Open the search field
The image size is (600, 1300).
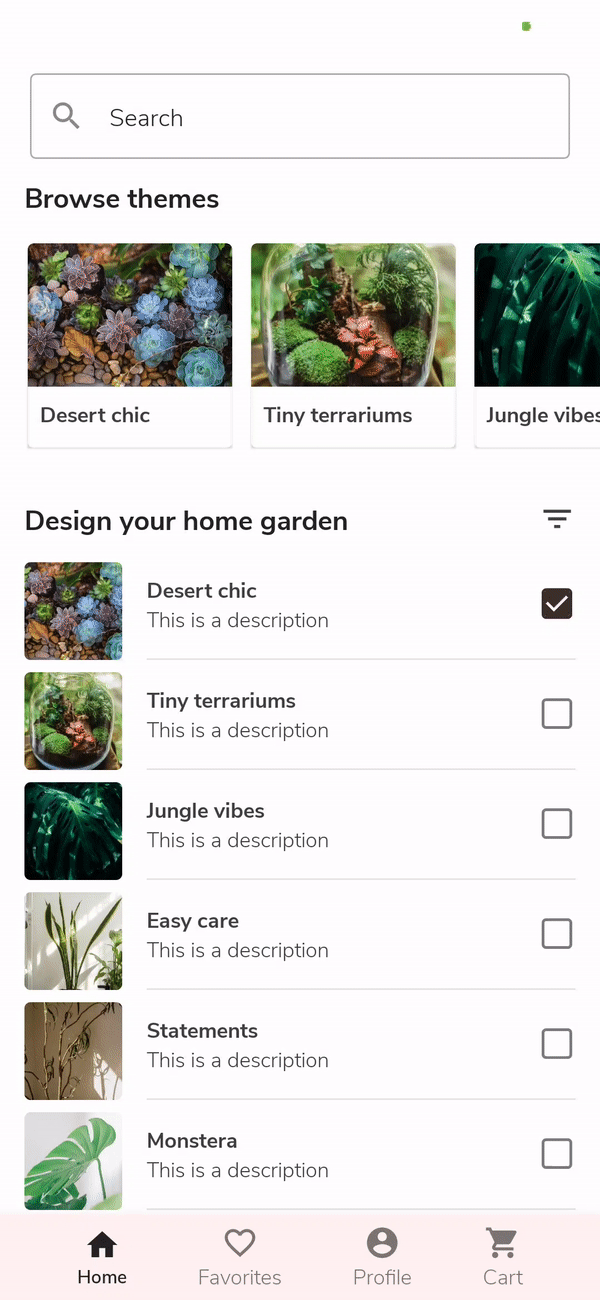(300, 117)
